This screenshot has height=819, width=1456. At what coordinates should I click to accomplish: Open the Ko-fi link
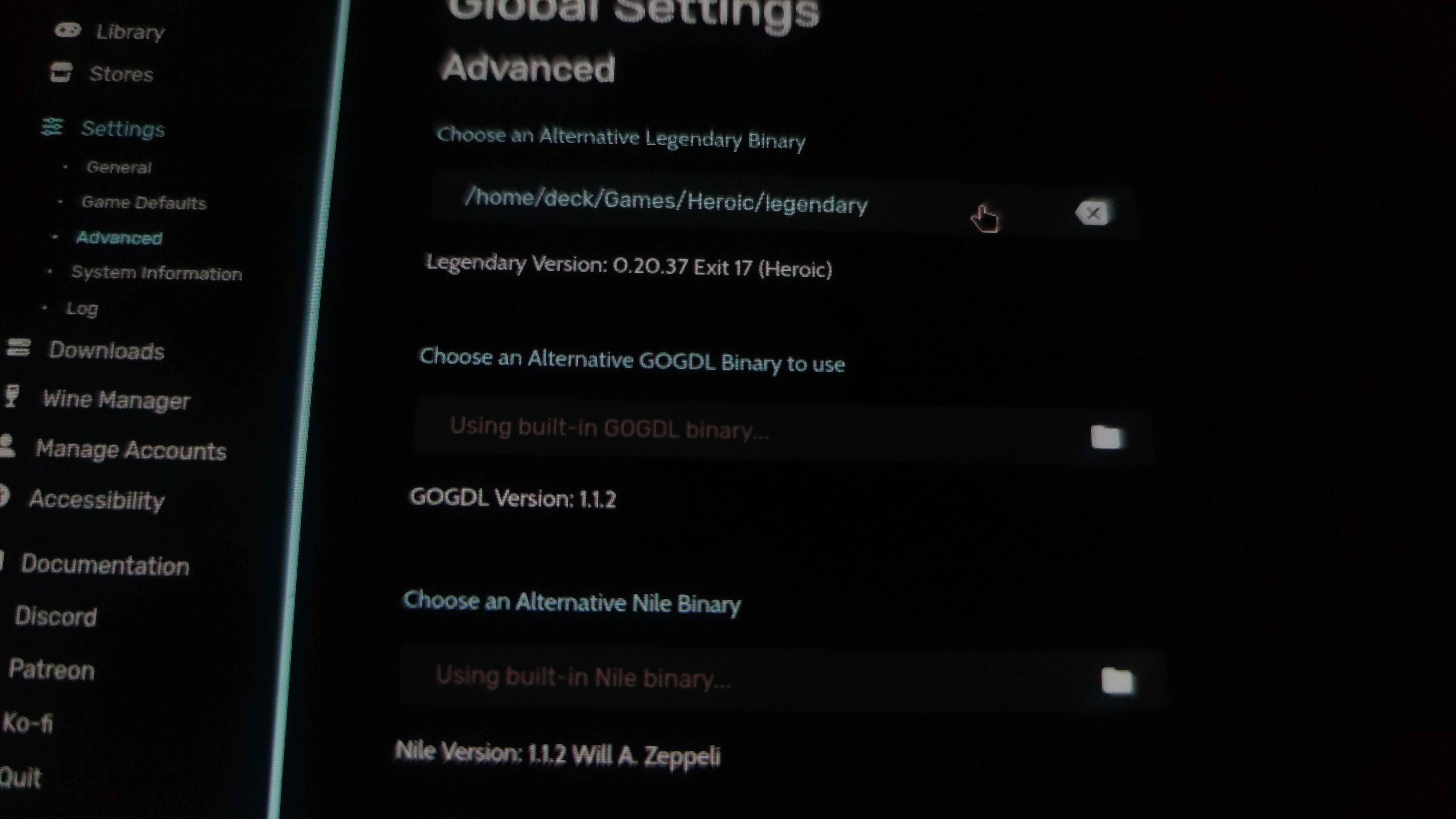coord(27,723)
